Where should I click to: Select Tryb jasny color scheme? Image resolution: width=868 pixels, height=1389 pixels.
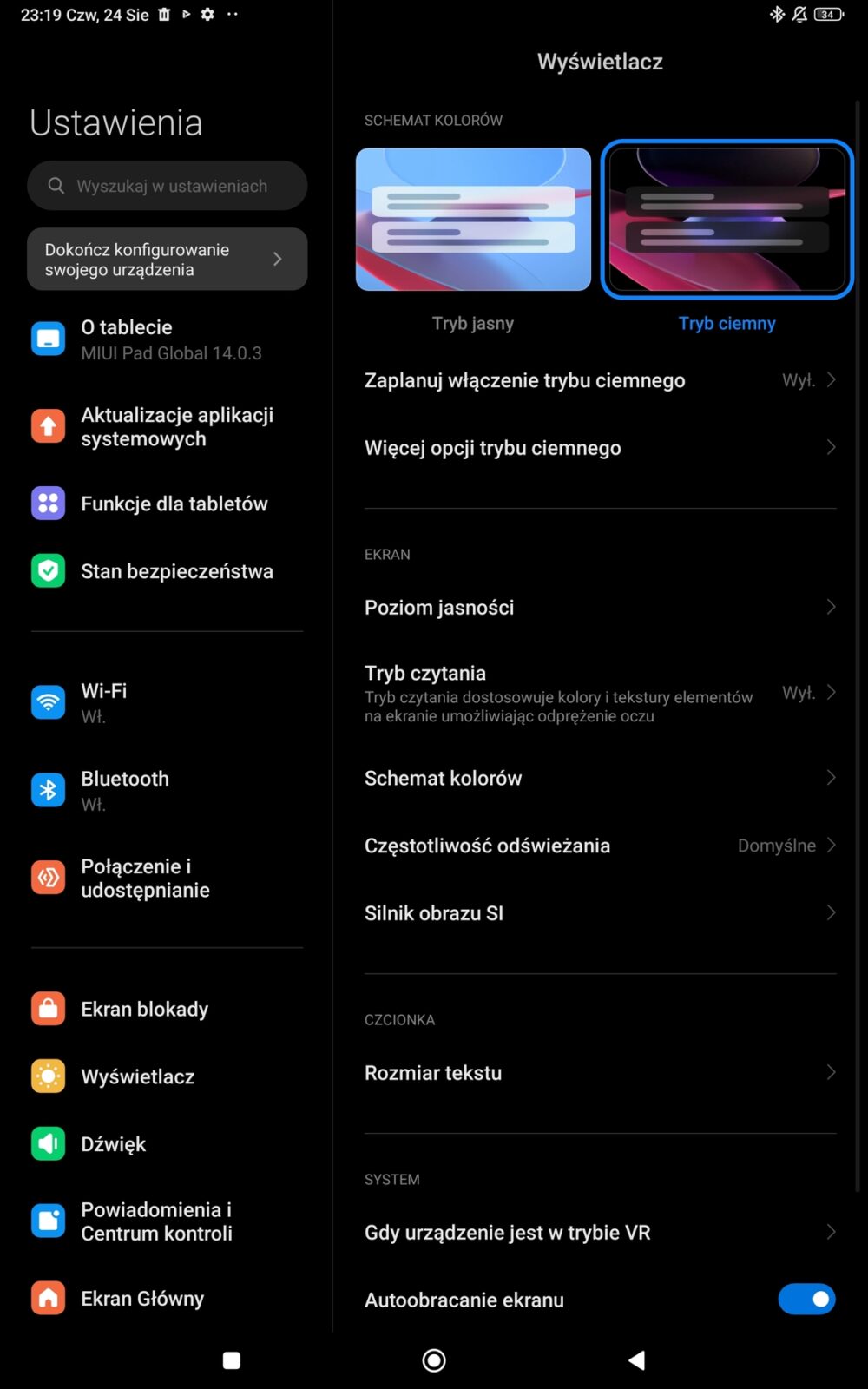click(x=473, y=220)
